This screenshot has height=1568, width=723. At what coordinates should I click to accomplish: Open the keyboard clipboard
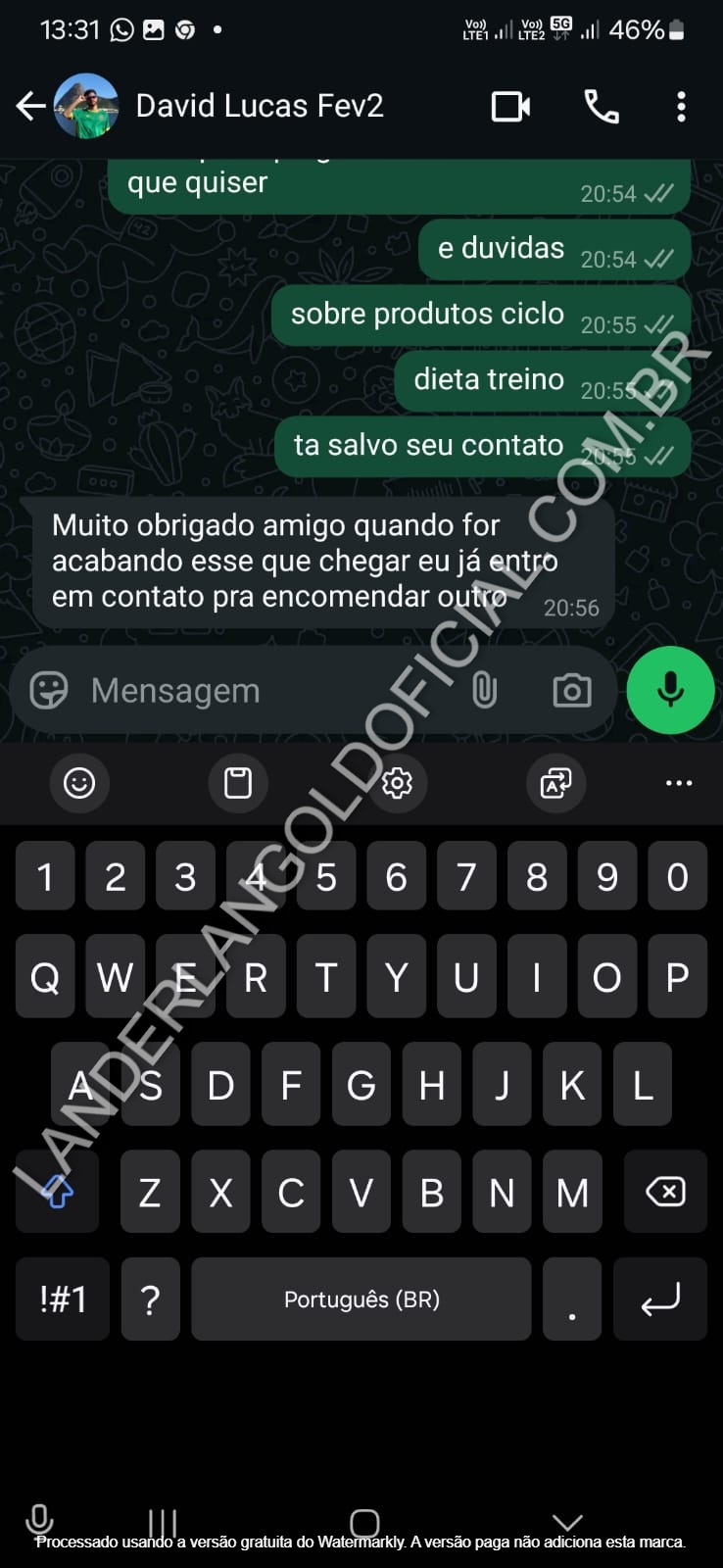pyautogui.click(x=238, y=783)
